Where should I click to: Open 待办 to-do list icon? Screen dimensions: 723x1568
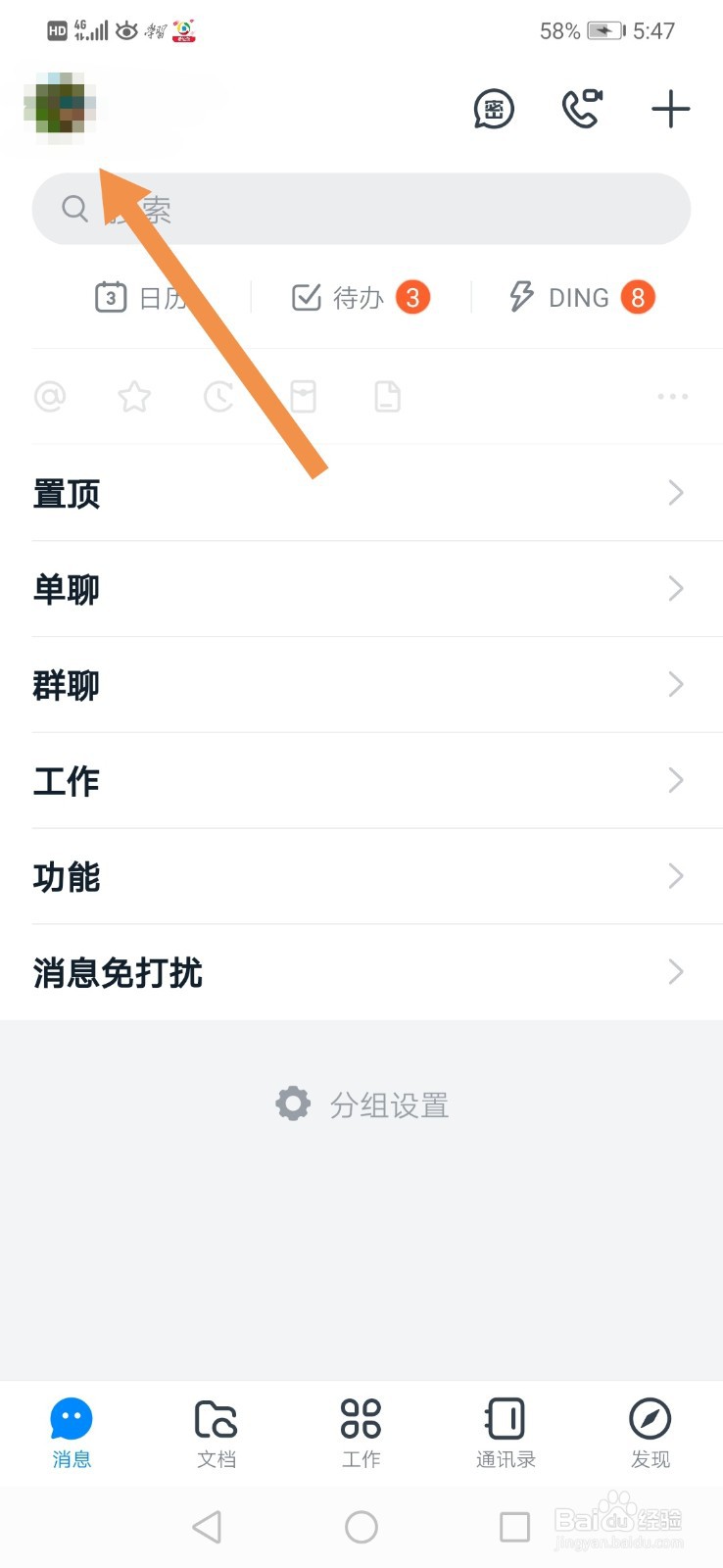tap(307, 296)
